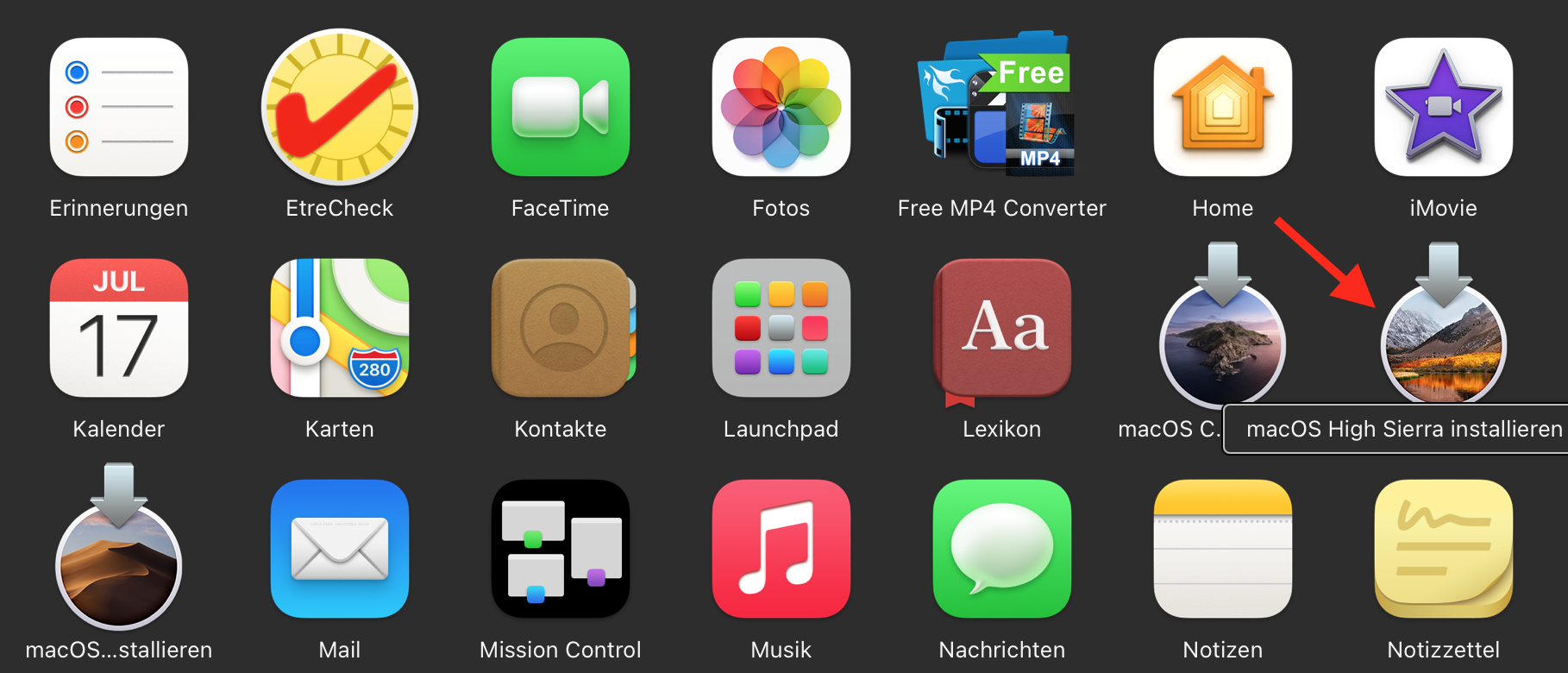Screen dimensions: 1568x673
Task: Open FaceTime
Action: pos(561,107)
